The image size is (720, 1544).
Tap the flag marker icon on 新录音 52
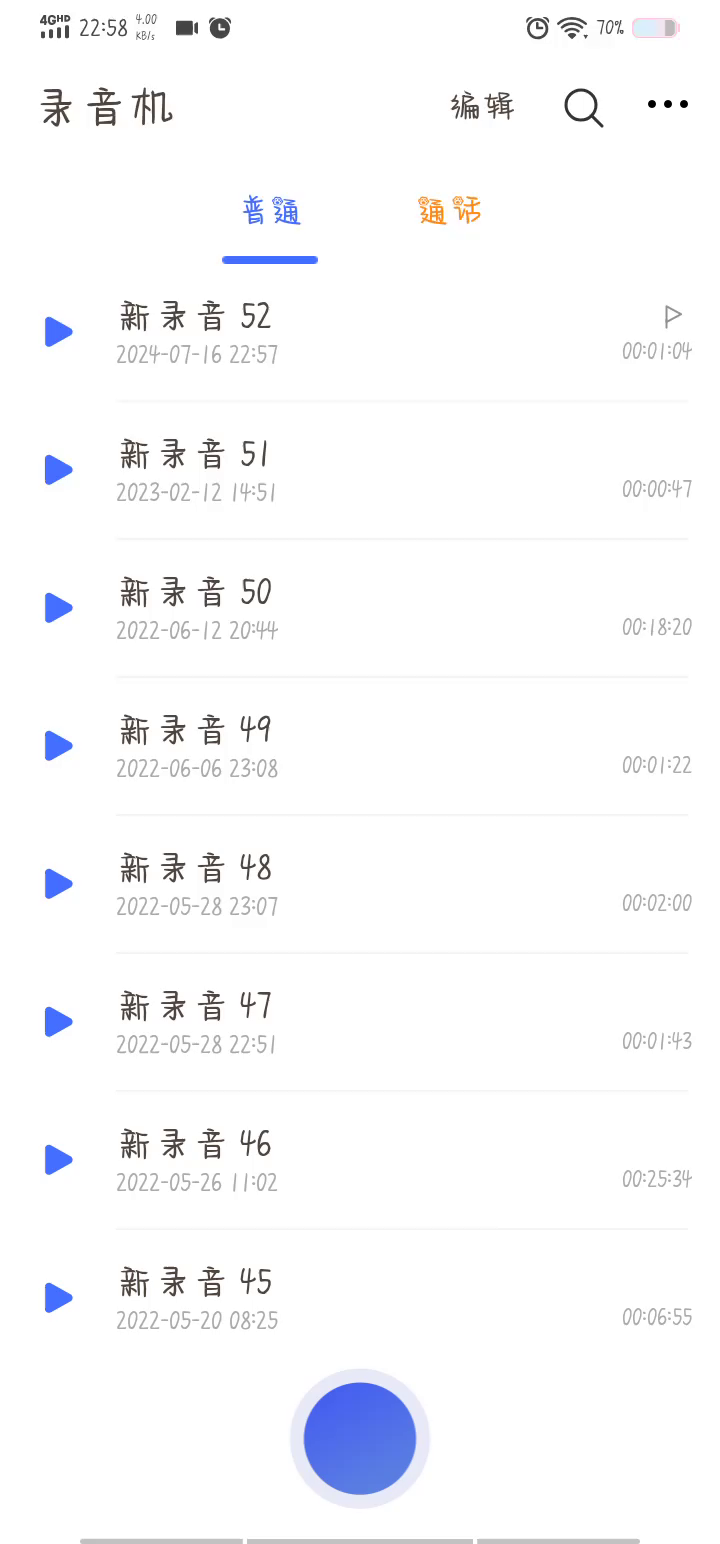[x=673, y=317]
